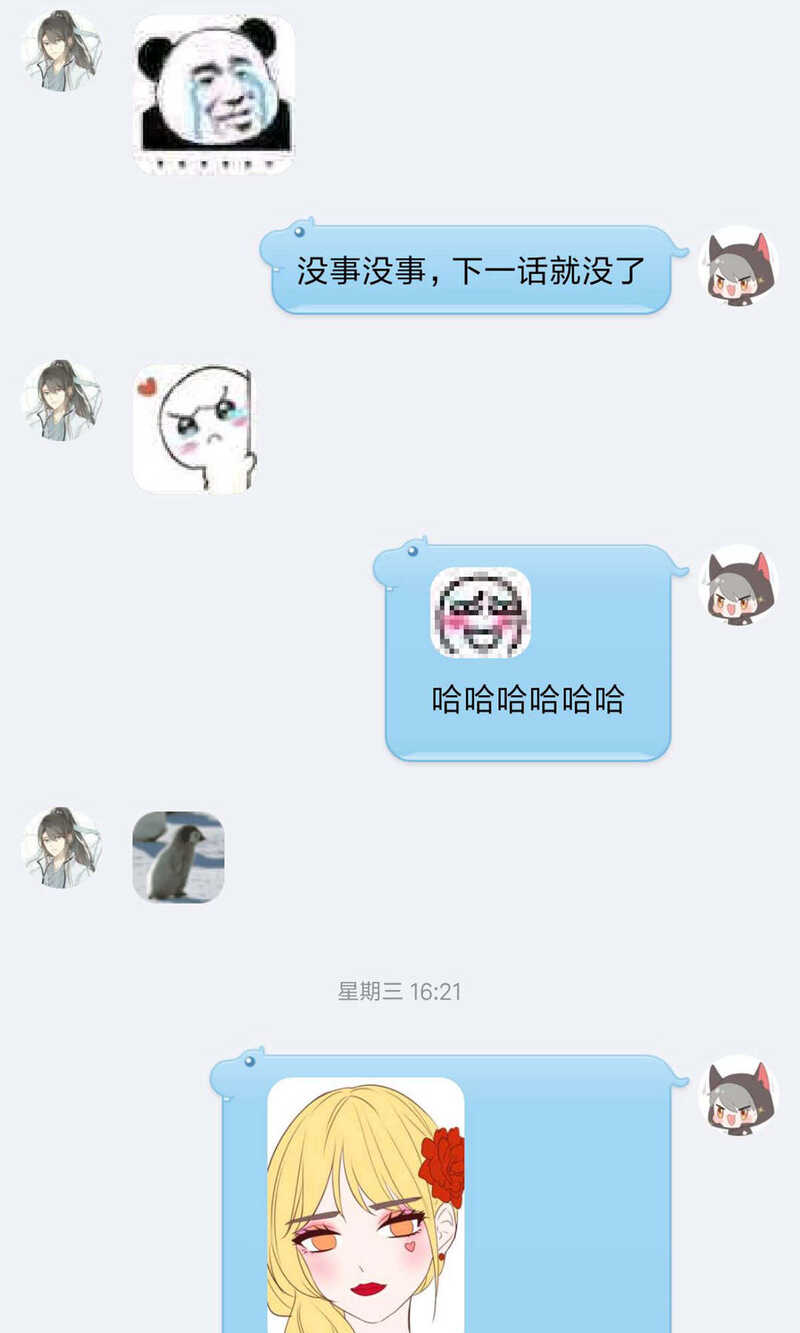Tap the avatar beside the blonde girl image
This screenshot has width=800, height=1333.
point(738,1095)
